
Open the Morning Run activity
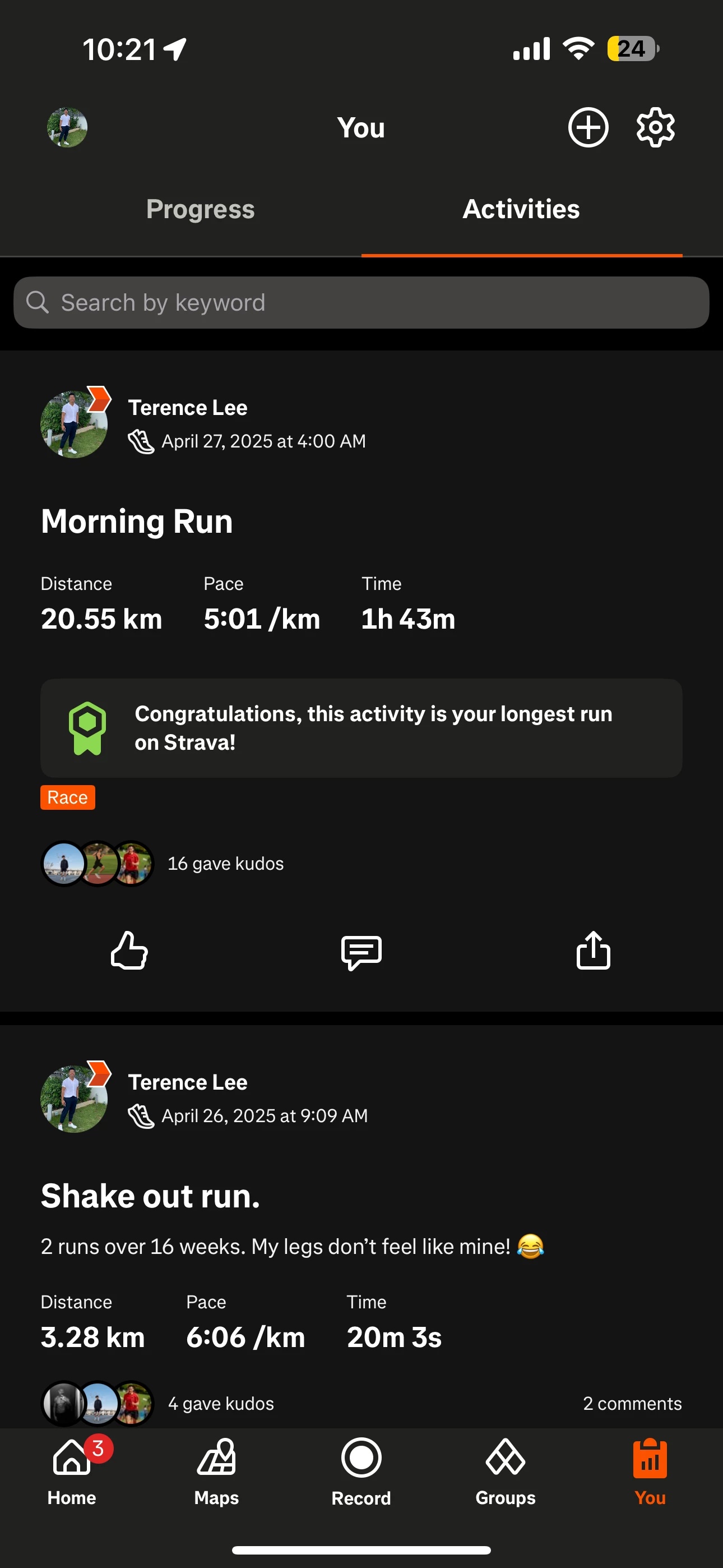click(x=137, y=522)
